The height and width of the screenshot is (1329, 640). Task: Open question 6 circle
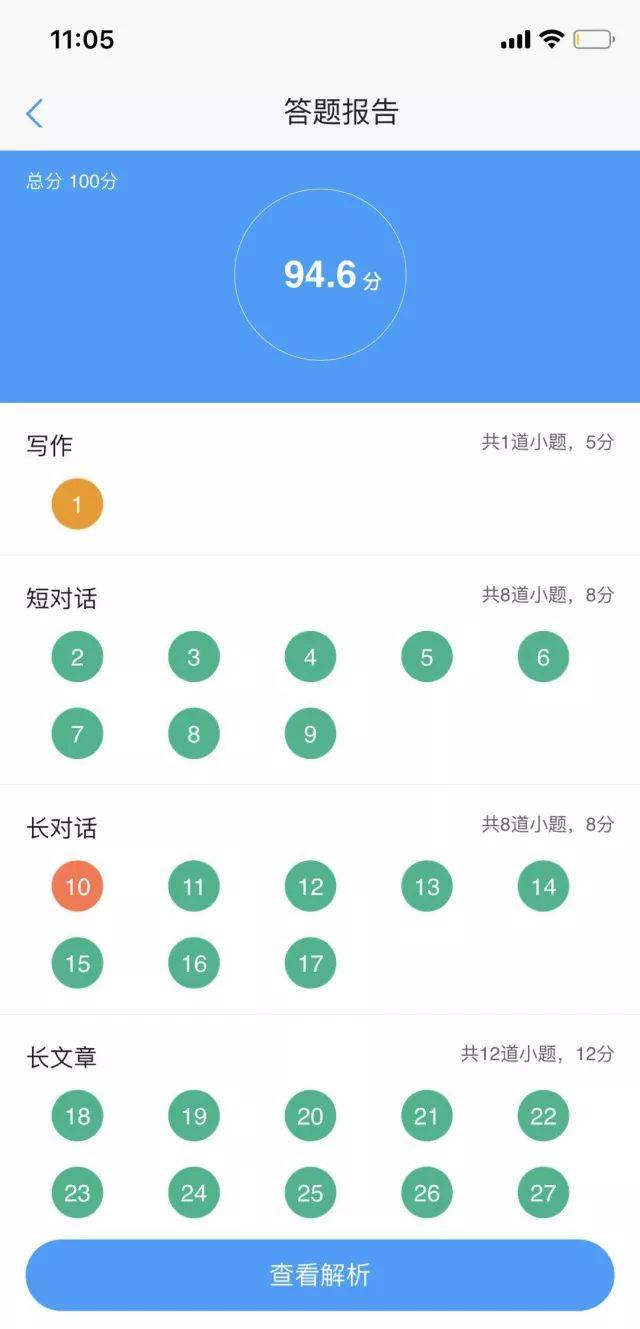[x=543, y=657]
